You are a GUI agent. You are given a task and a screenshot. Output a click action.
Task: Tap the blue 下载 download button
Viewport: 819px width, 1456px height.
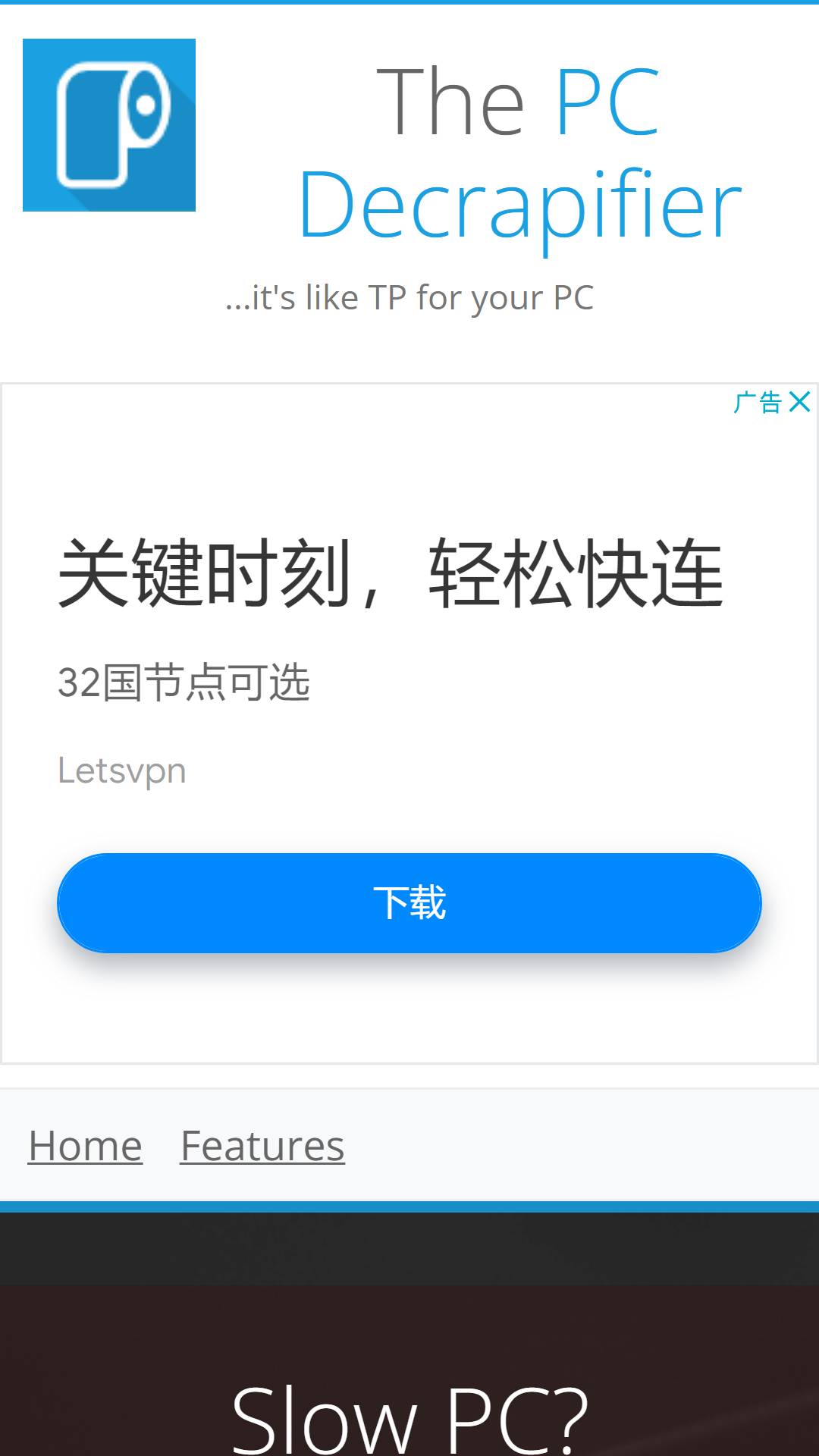[409, 903]
